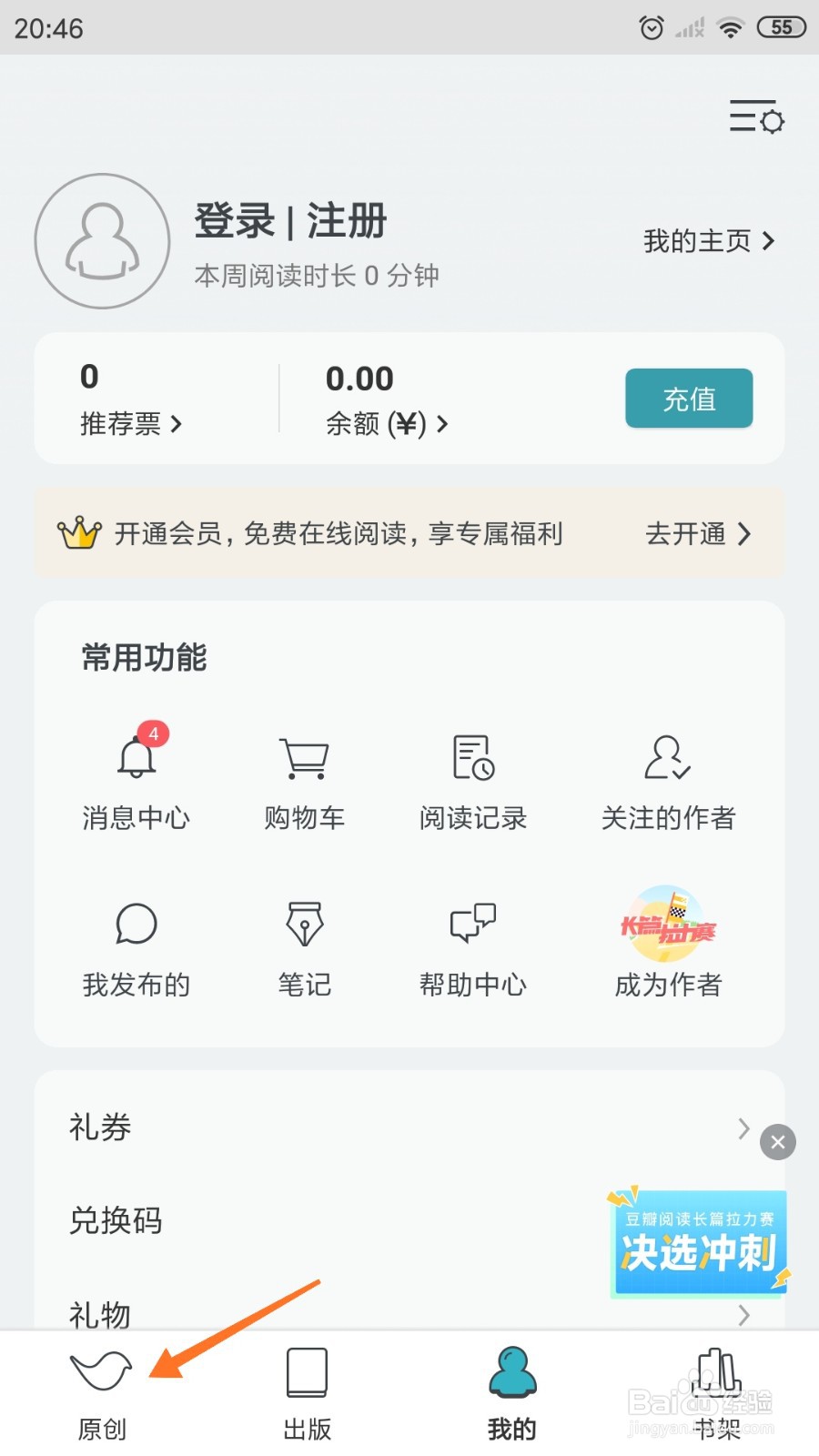Tap 去开通 on the membership banner
Image resolution: width=819 pixels, height=1456 pixels.
click(697, 533)
